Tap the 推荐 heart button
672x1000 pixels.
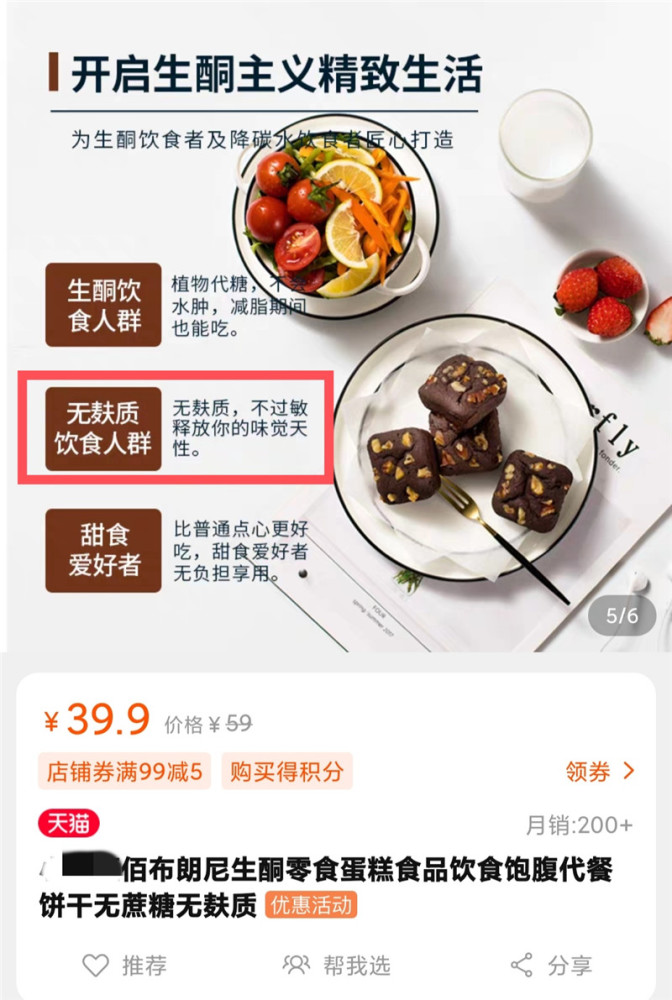tap(125, 965)
